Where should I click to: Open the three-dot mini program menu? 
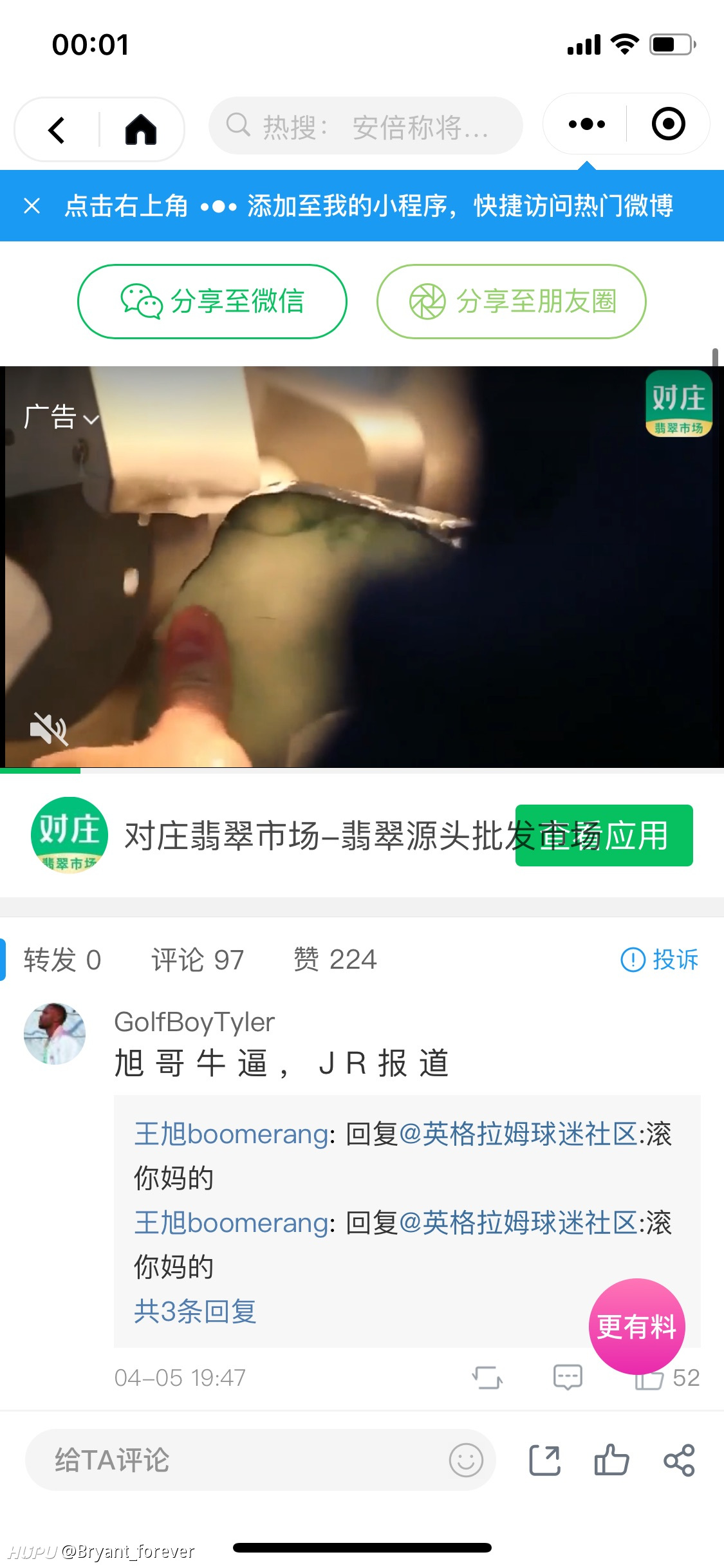(586, 124)
